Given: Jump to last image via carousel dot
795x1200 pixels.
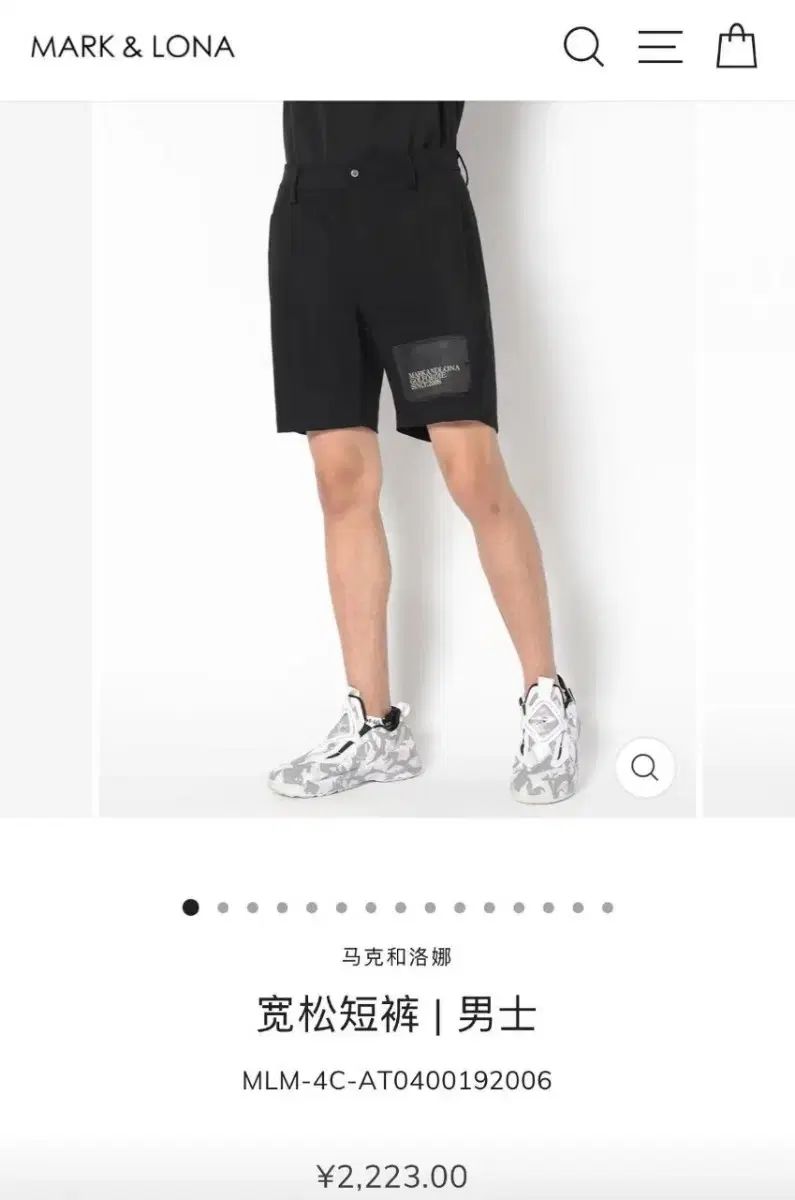Looking at the screenshot, I should point(607,908).
